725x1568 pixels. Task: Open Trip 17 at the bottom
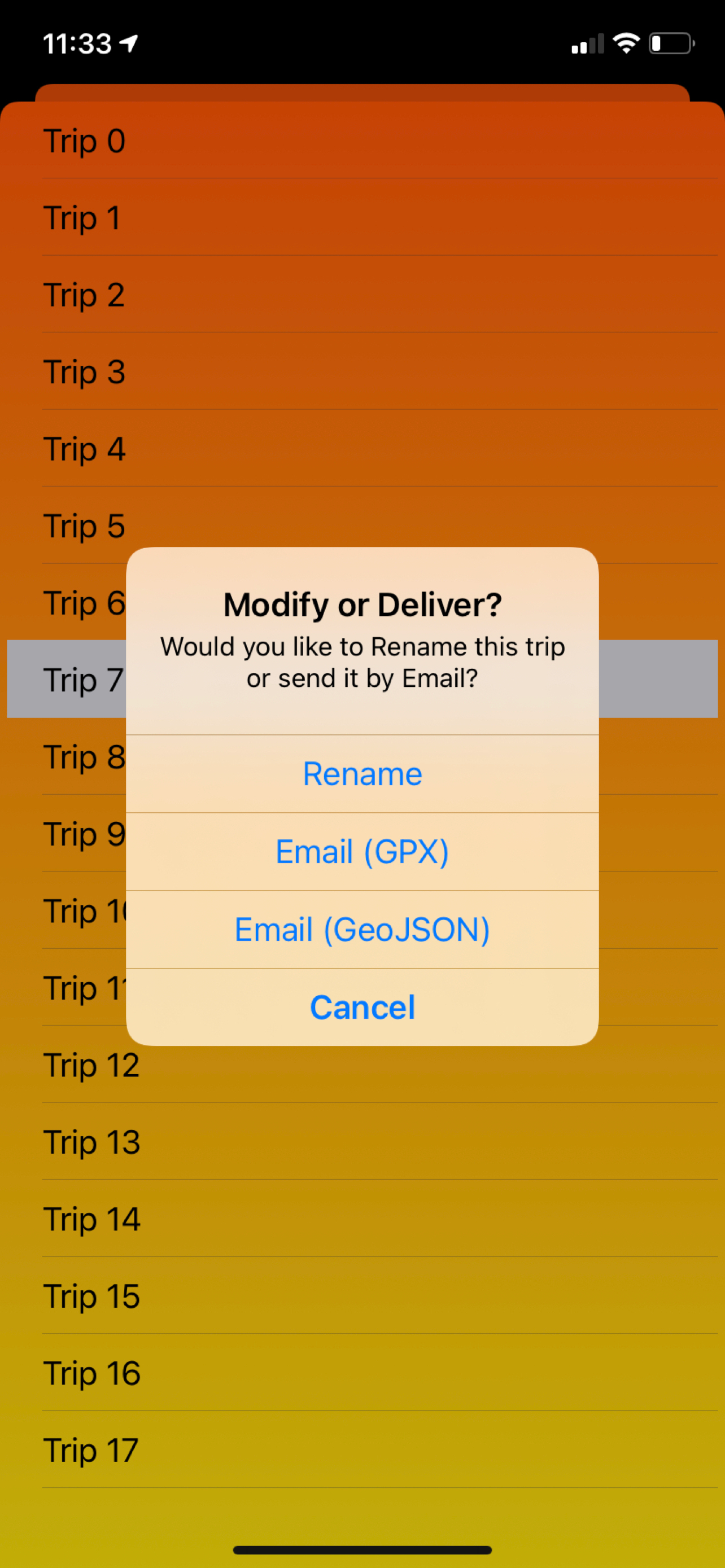pos(90,1450)
